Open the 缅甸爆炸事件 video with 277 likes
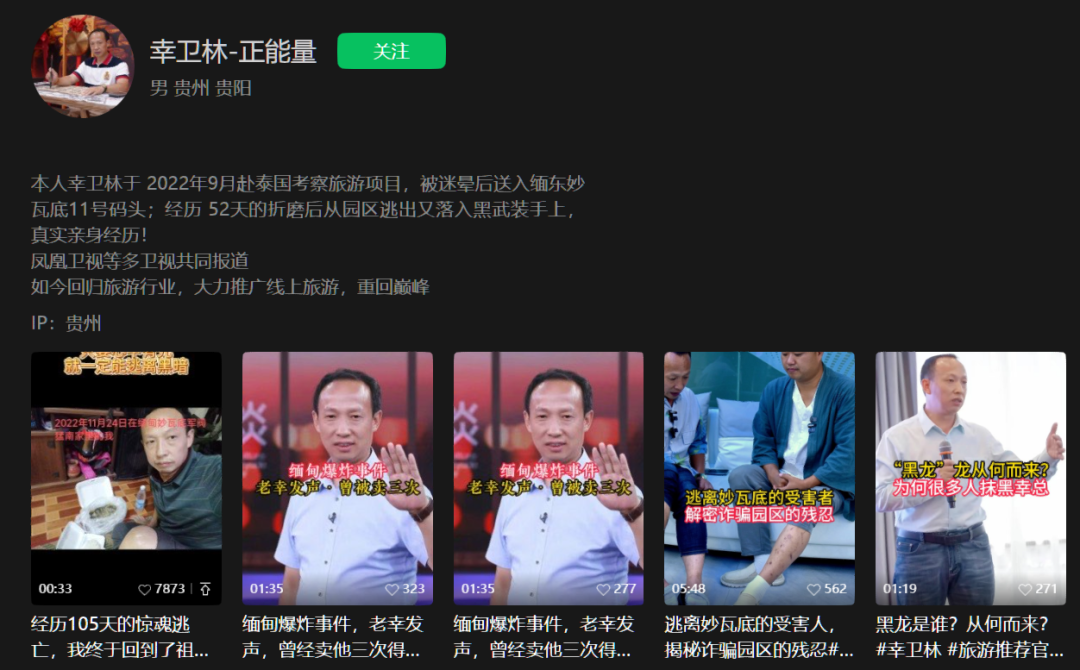Viewport: 1080px width, 670px height. pos(548,478)
